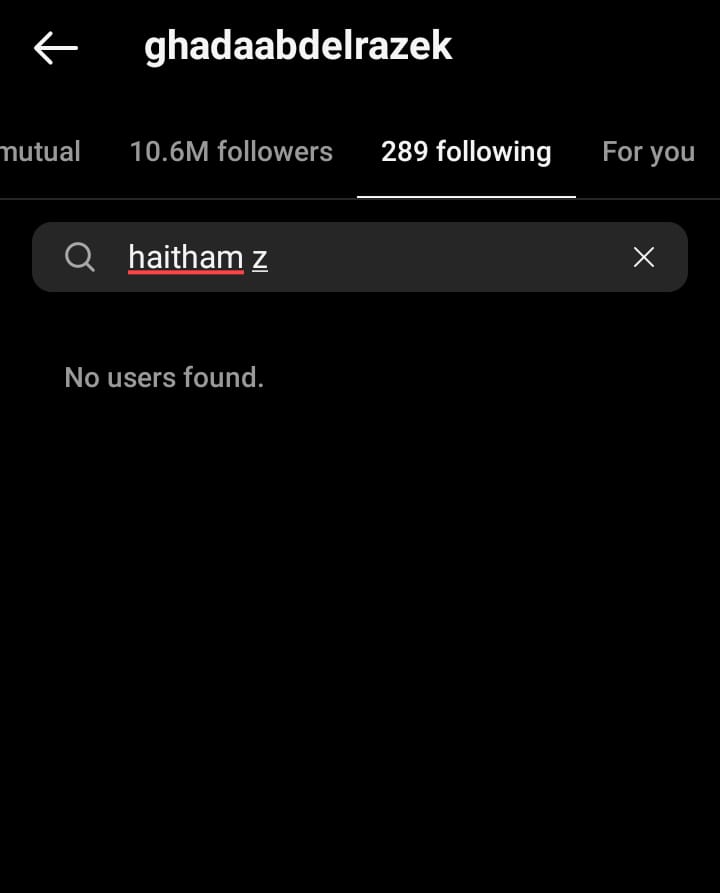Open the 10.6M followers tab

pyautogui.click(x=231, y=152)
